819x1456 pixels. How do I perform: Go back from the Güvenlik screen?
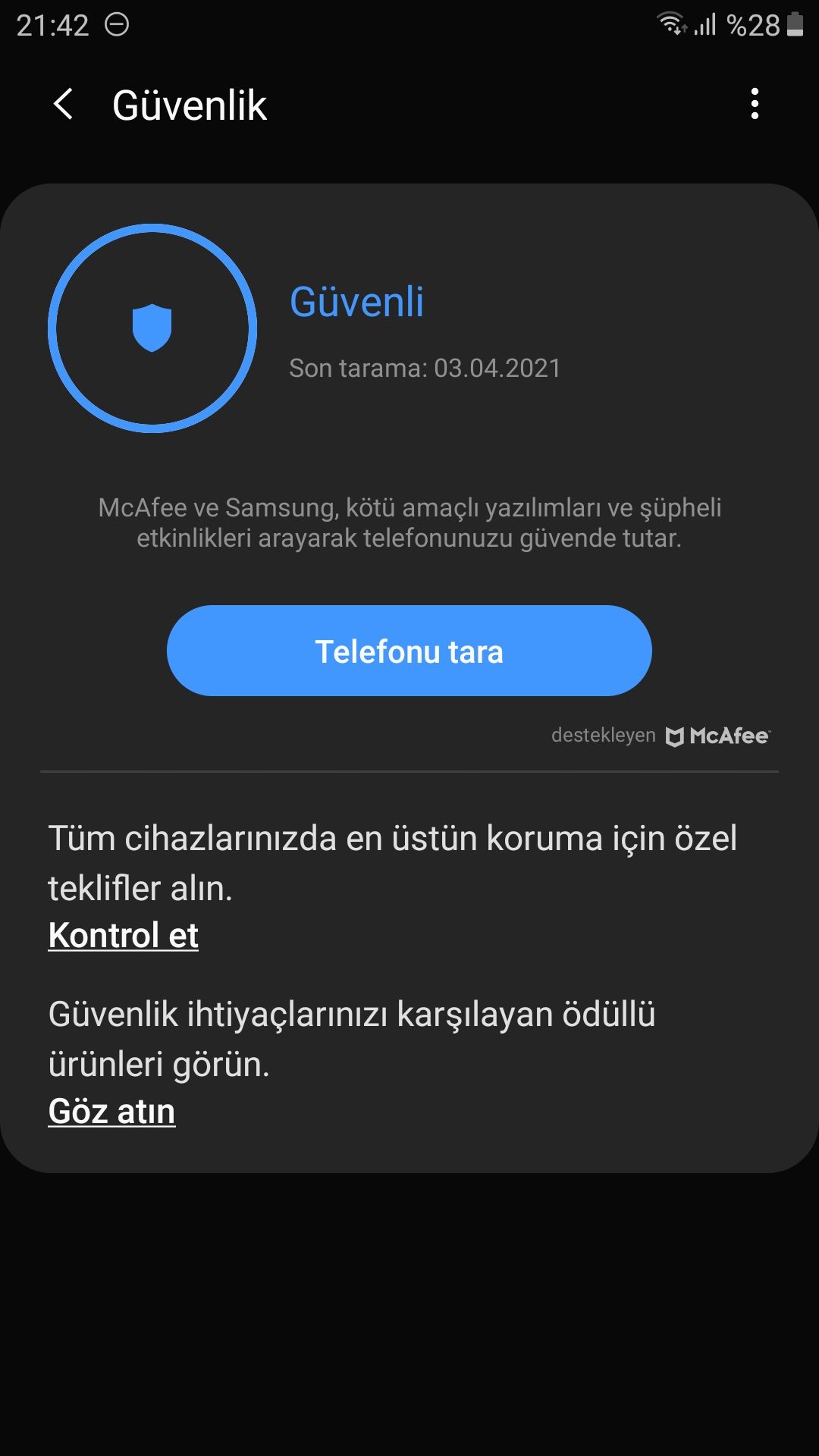click(x=64, y=104)
